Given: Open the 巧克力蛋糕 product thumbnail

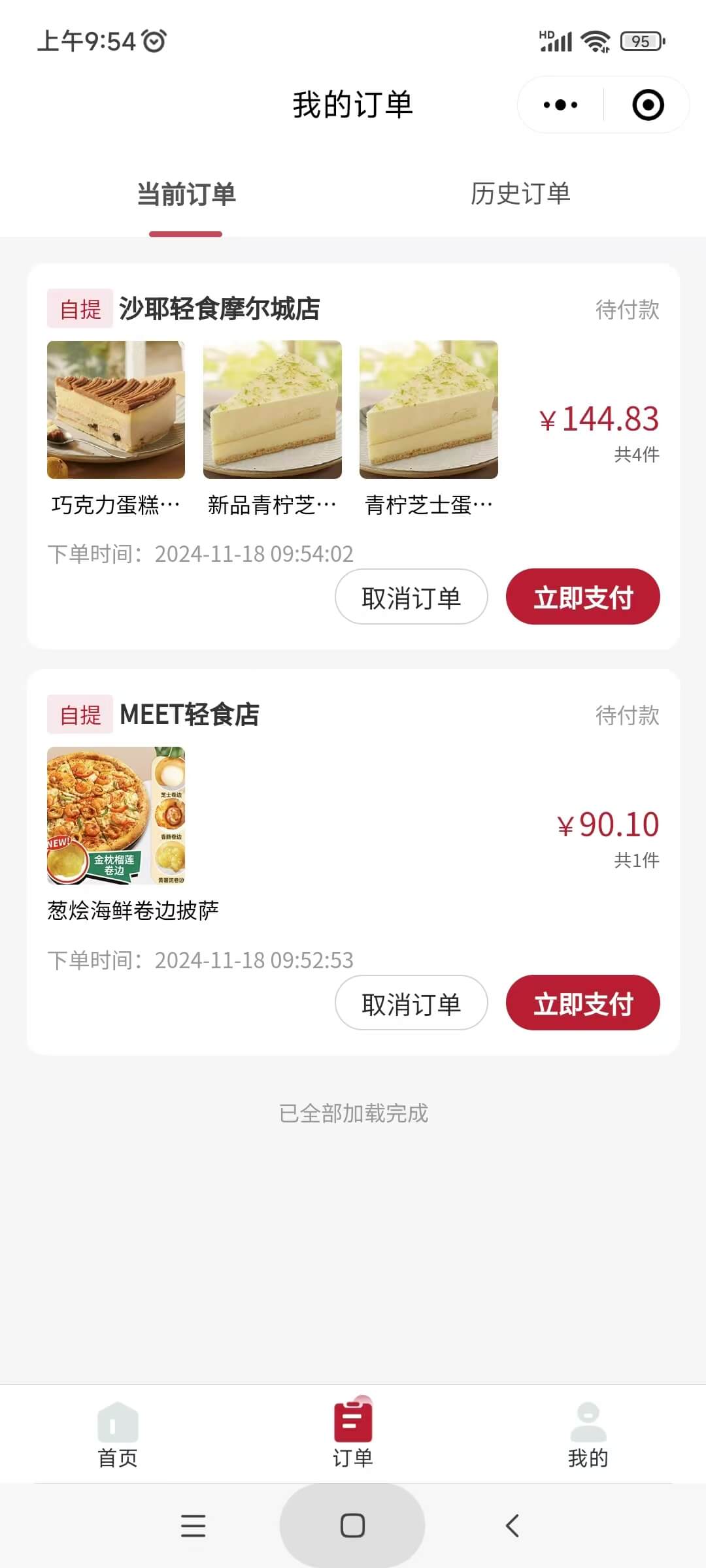Looking at the screenshot, I should pos(116,409).
